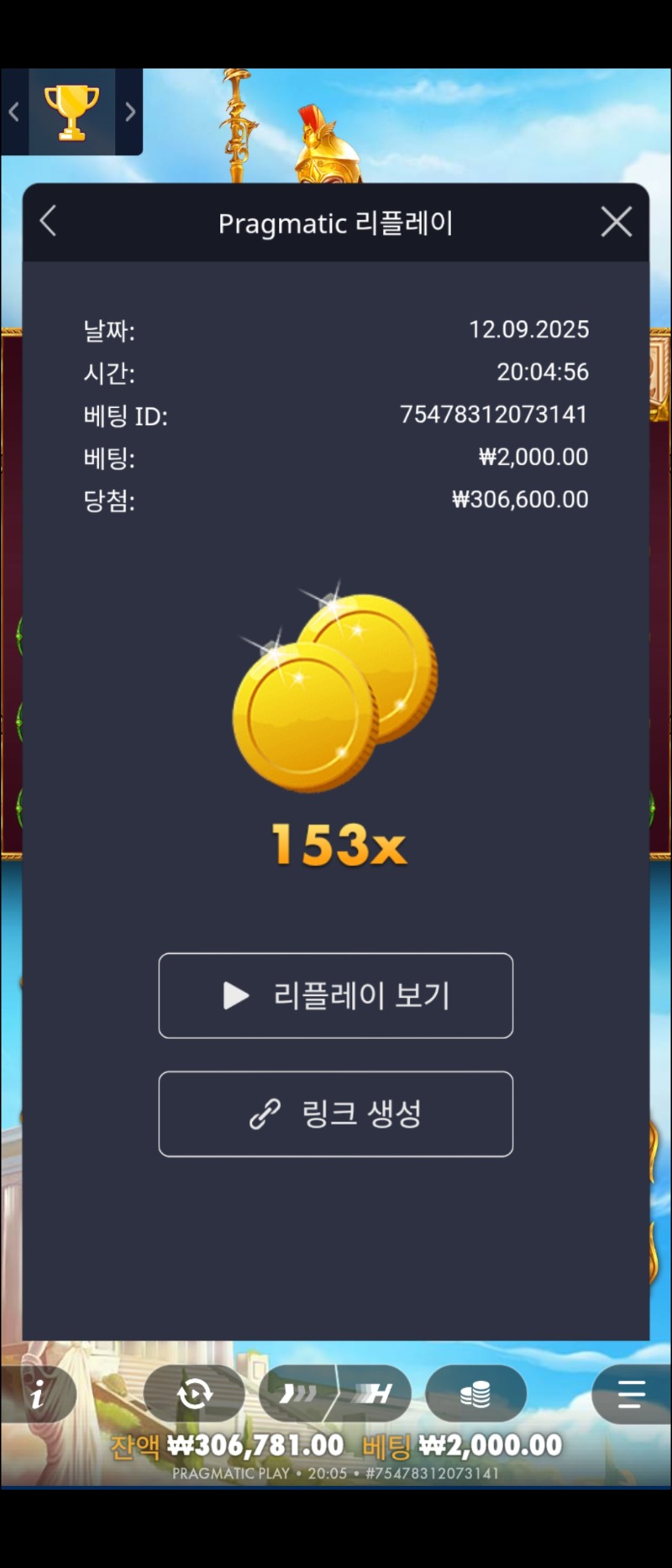Collapse the trophy panel with the left arrow
Image resolution: width=672 pixels, height=1568 pixels.
point(14,112)
